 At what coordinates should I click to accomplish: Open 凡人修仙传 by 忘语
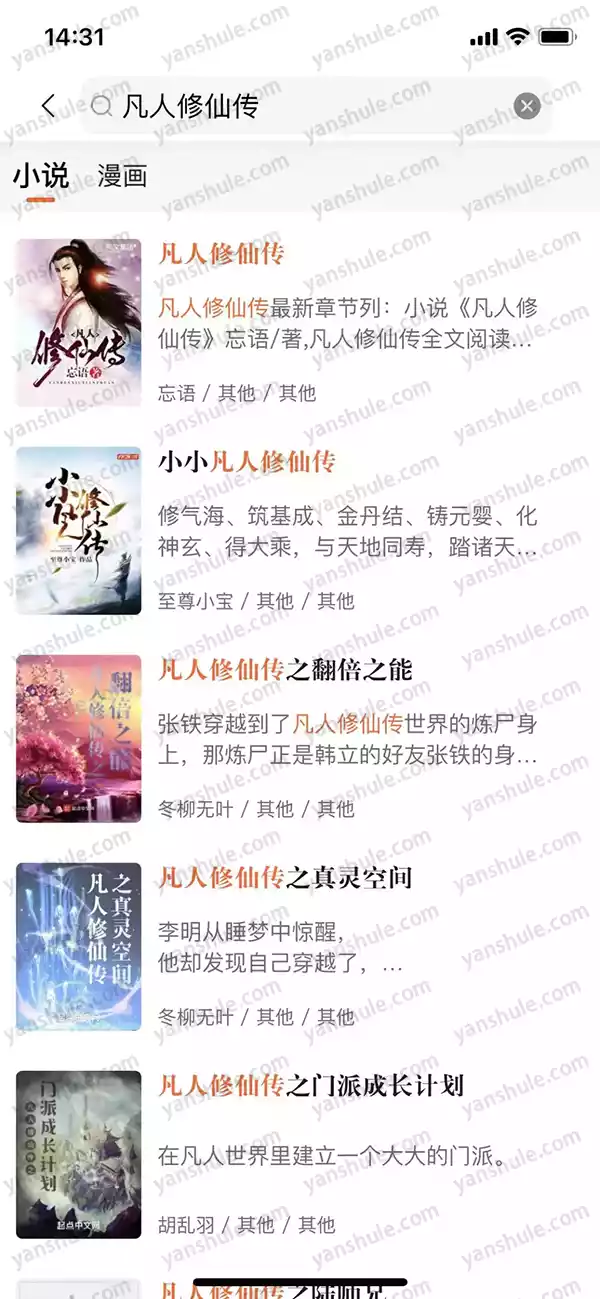pyautogui.click(x=221, y=253)
